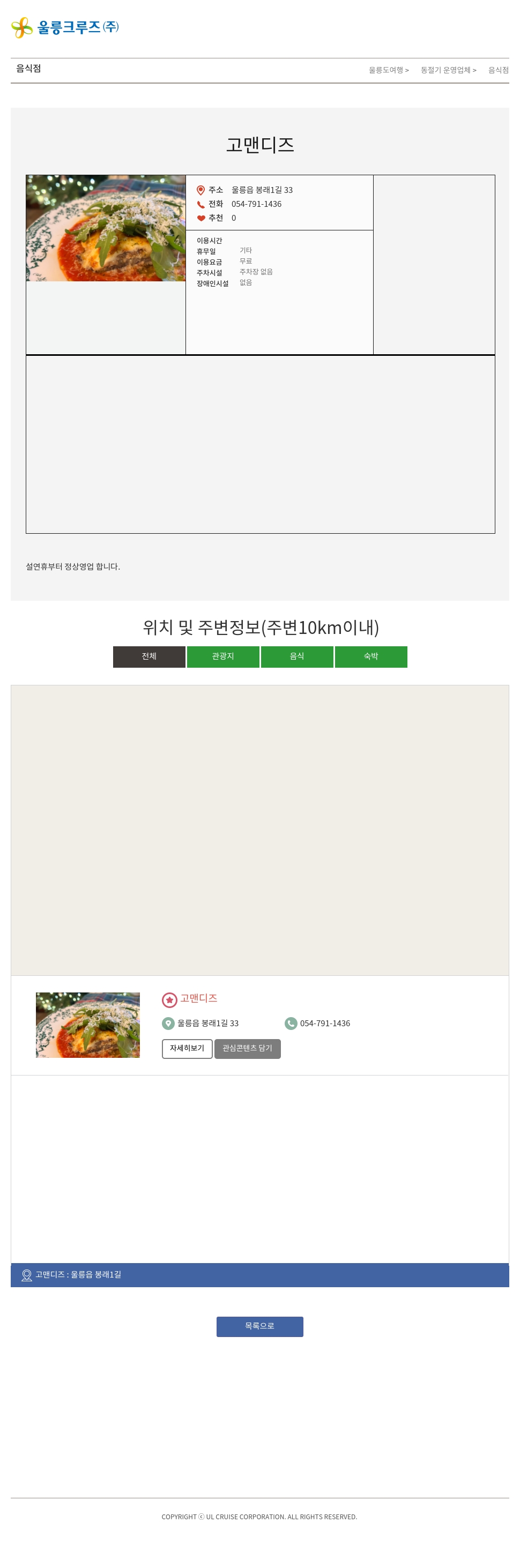520x1568 pixels.
Task: Switch to the 숙박 tab
Action: point(370,656)
